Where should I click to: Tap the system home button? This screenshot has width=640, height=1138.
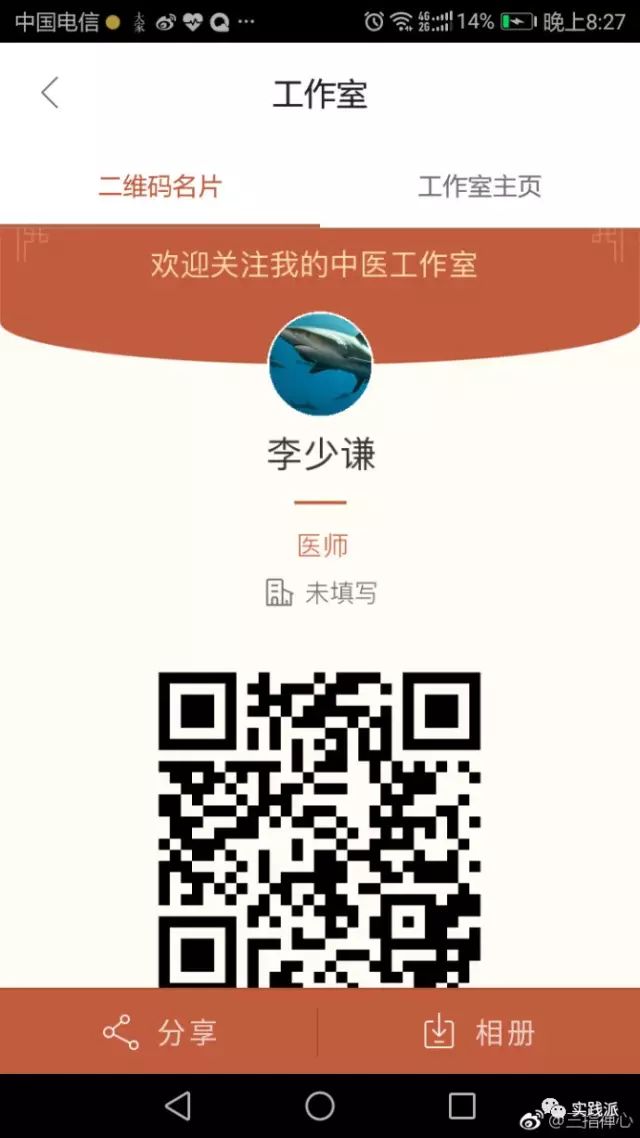click(x=320, y=1105)
